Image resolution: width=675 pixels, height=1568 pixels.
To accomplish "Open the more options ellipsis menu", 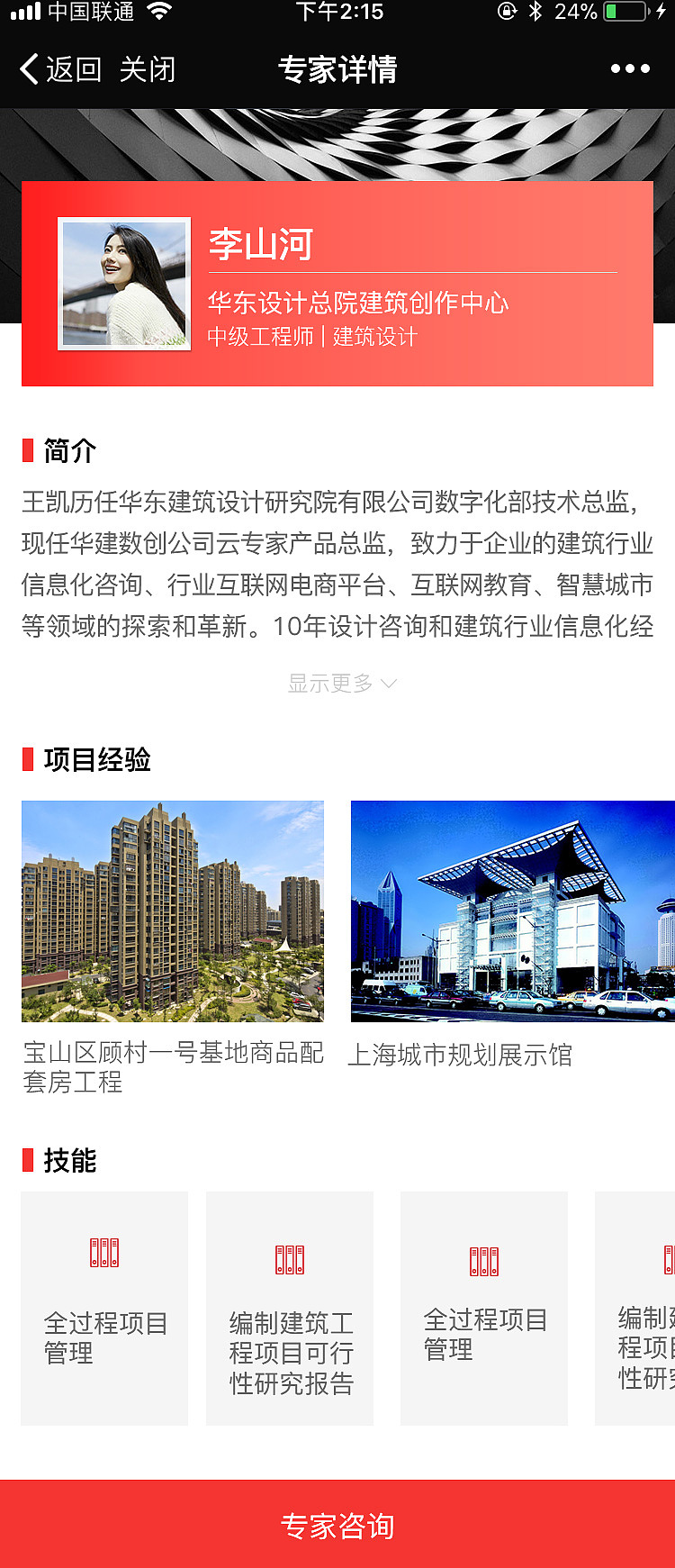I will (x=630, y=68).
